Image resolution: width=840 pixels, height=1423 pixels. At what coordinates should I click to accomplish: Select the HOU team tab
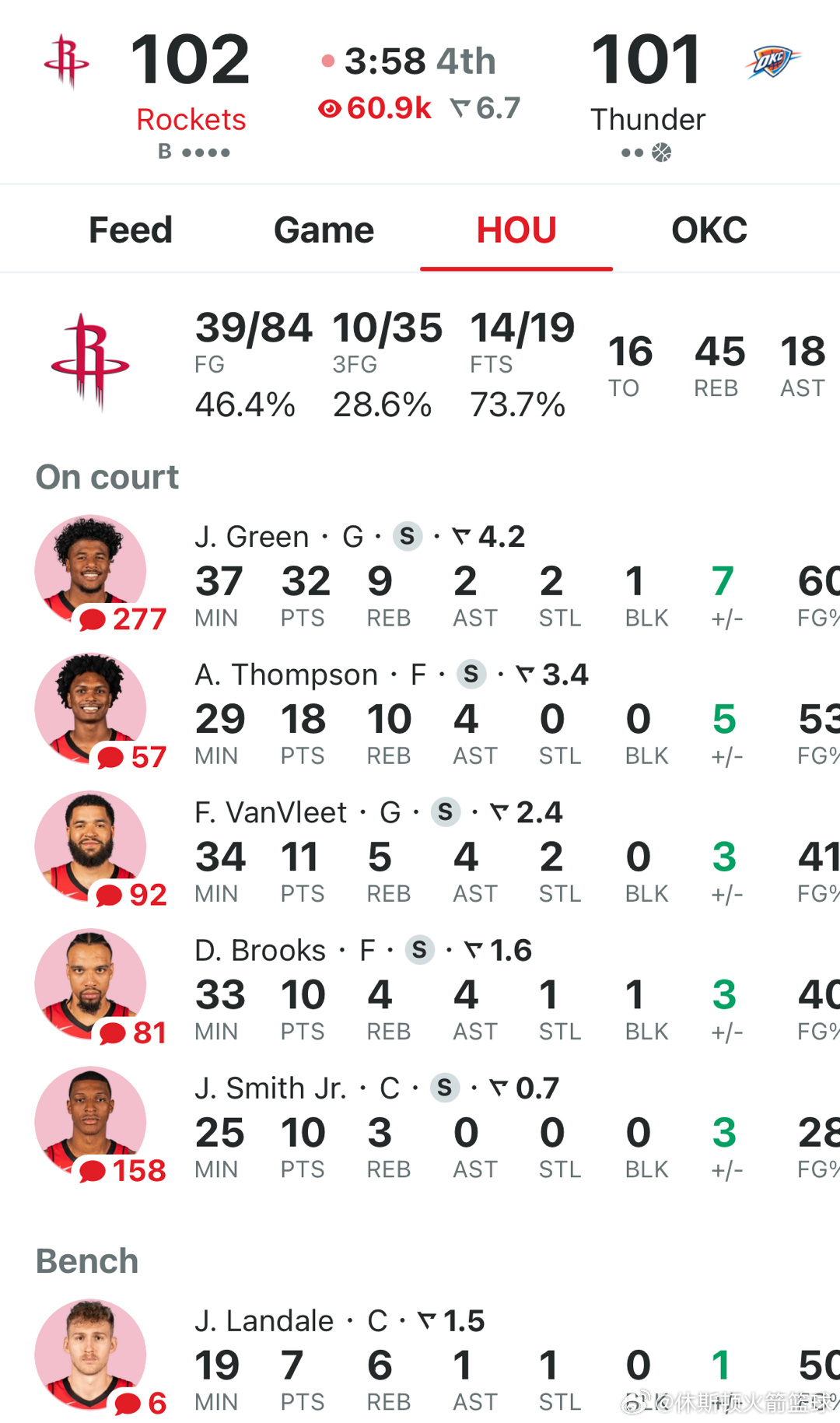(x=516, y=230)
